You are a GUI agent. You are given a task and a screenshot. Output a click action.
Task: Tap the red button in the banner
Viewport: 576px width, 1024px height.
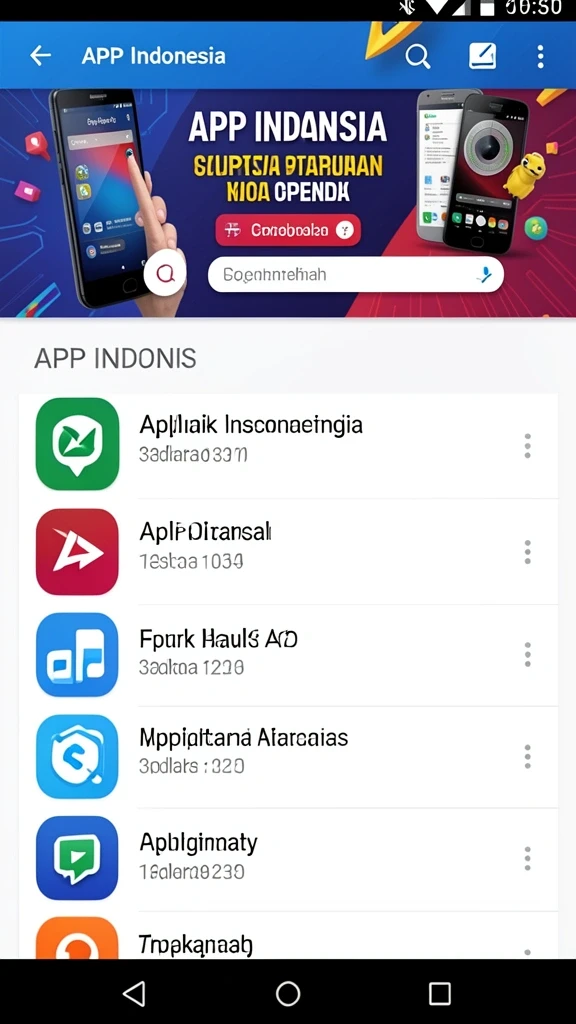[x=288, y=230]
